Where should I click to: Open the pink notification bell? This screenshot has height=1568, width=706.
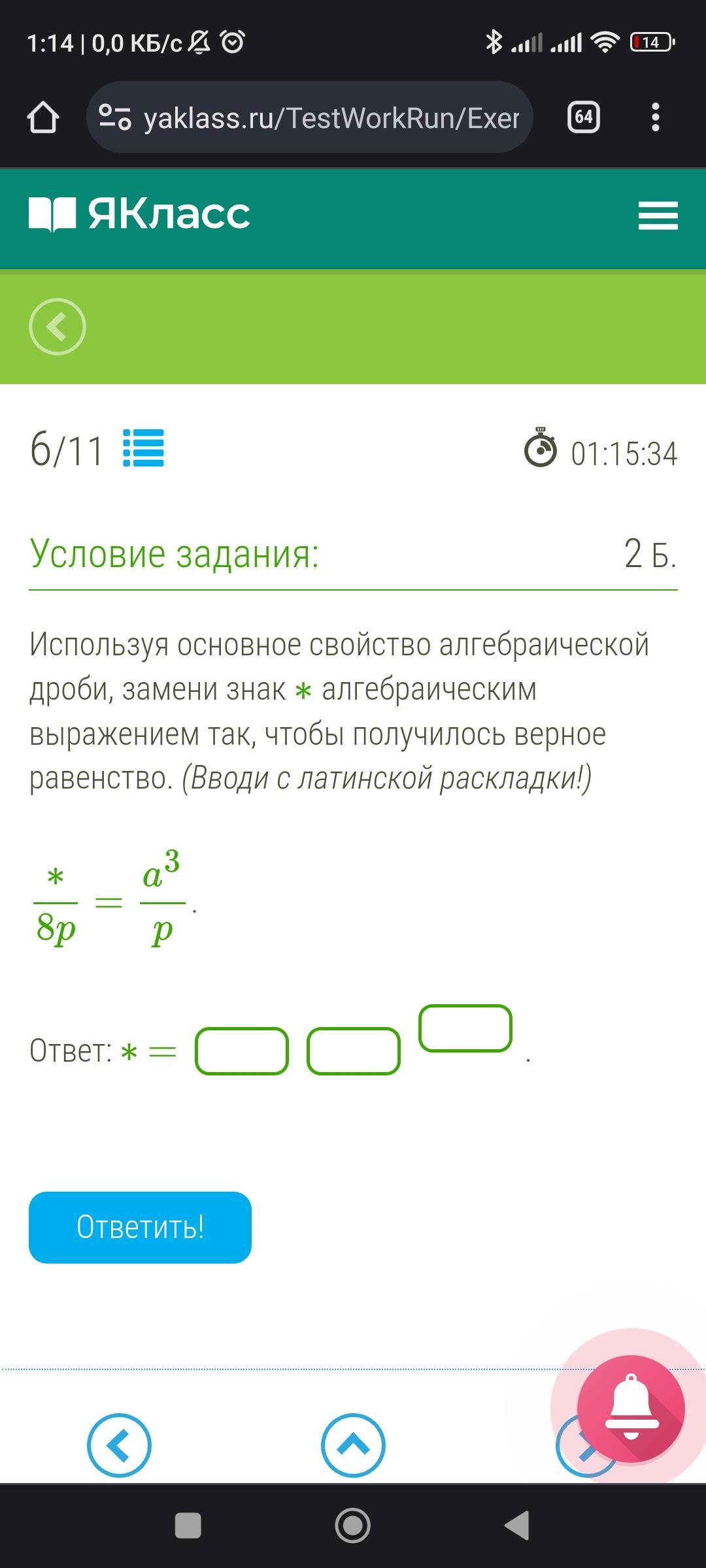point(631,1409)
